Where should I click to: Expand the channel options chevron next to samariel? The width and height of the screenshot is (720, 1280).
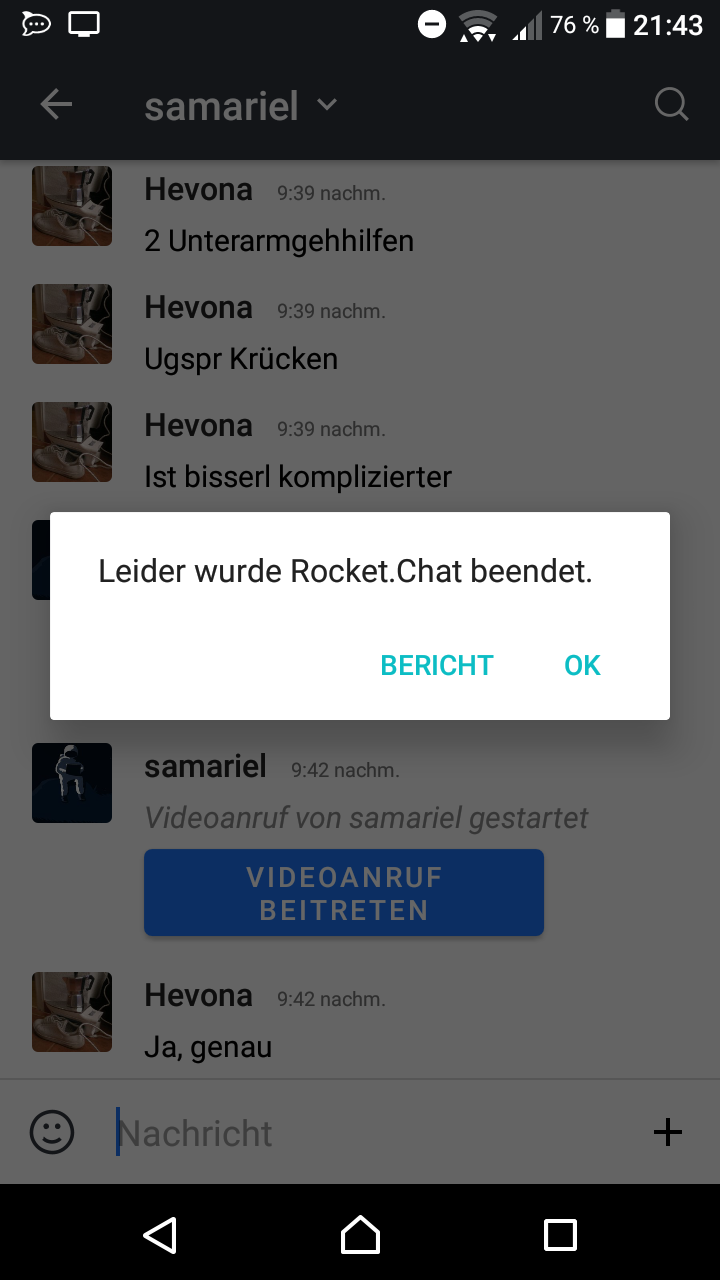pos(327,104)
